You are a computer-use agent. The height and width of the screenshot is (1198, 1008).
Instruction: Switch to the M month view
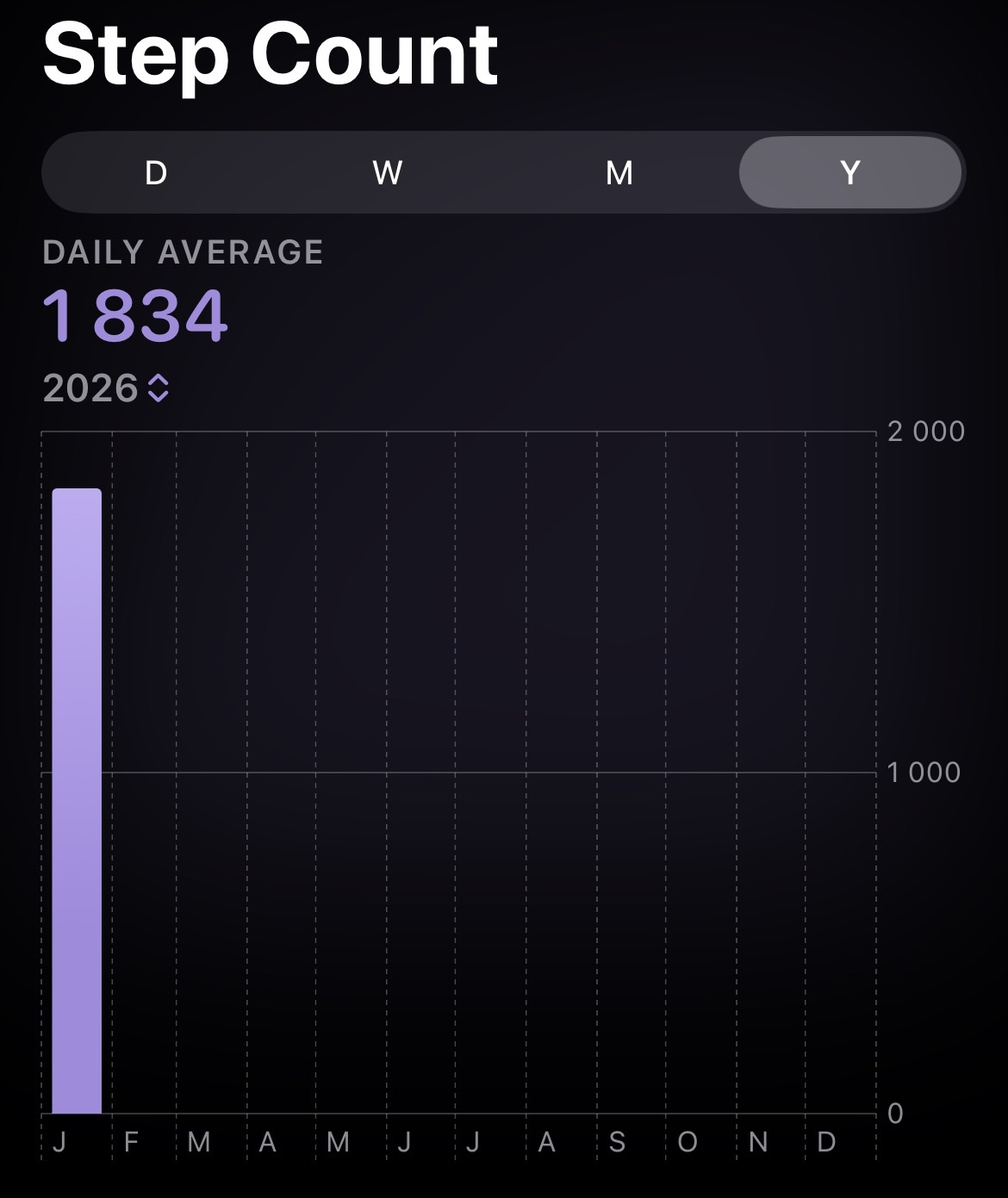coord(619,173)
